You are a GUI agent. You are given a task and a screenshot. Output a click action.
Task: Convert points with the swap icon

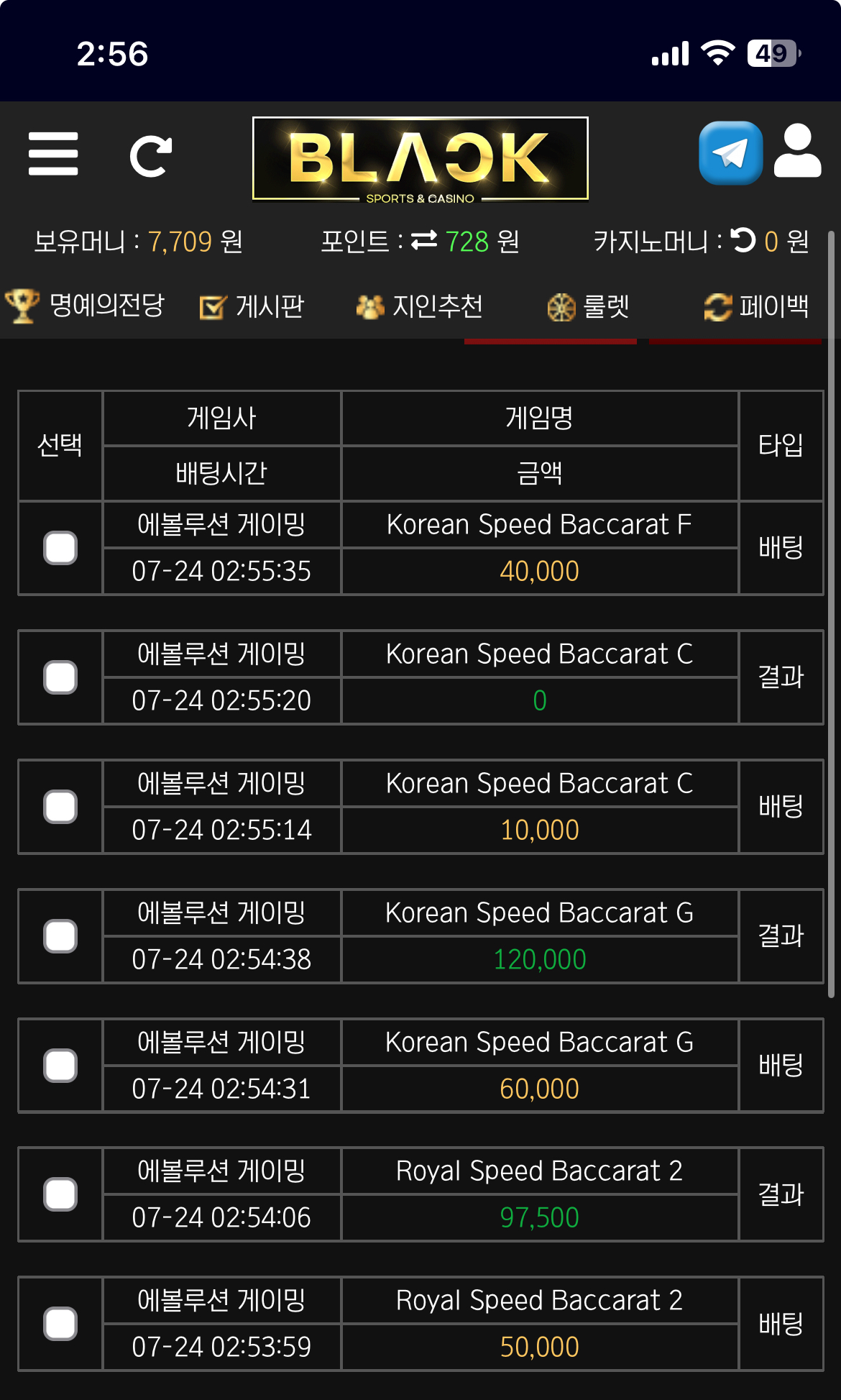click(x=424, y=241)
